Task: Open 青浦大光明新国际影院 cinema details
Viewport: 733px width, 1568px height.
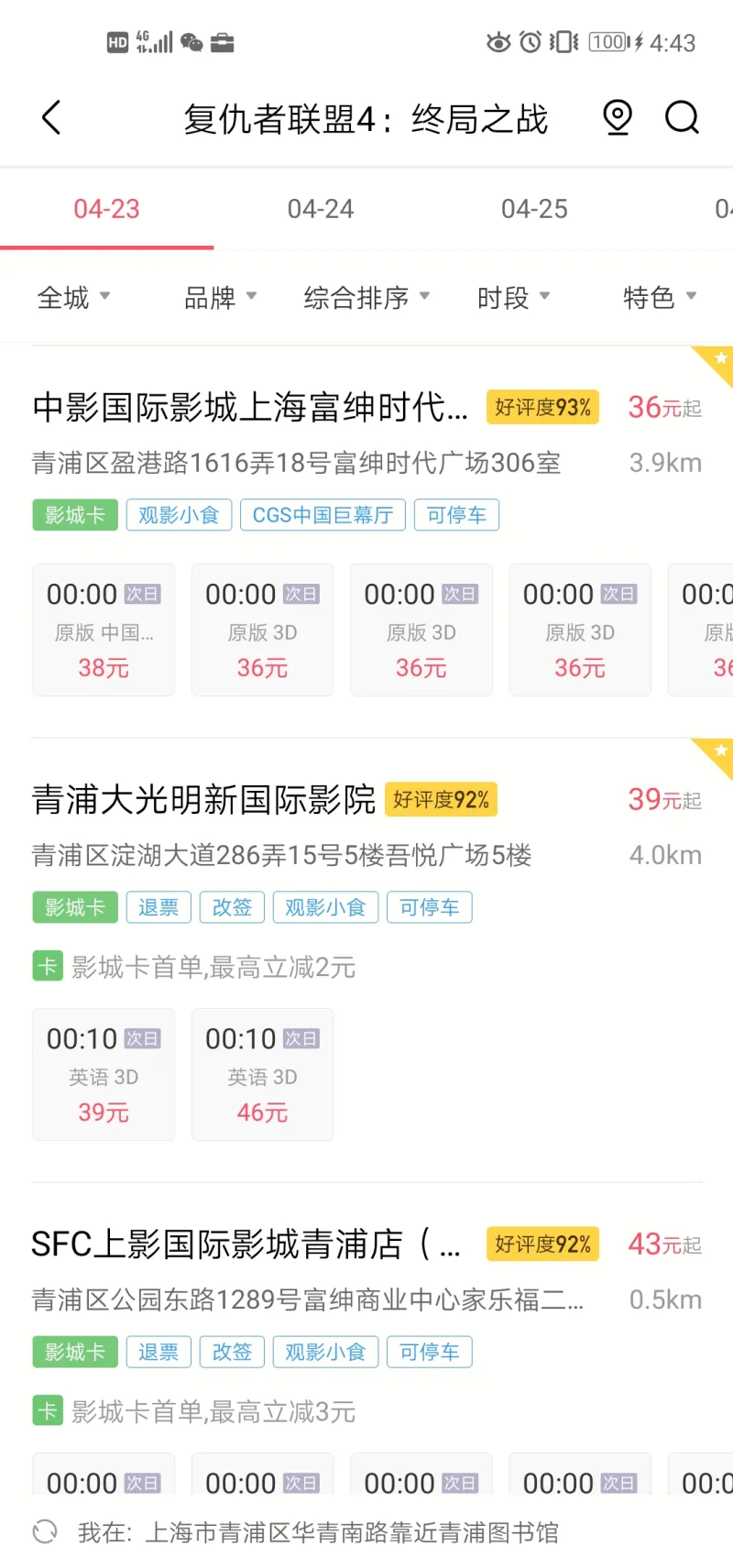Action: click(203, 800)
